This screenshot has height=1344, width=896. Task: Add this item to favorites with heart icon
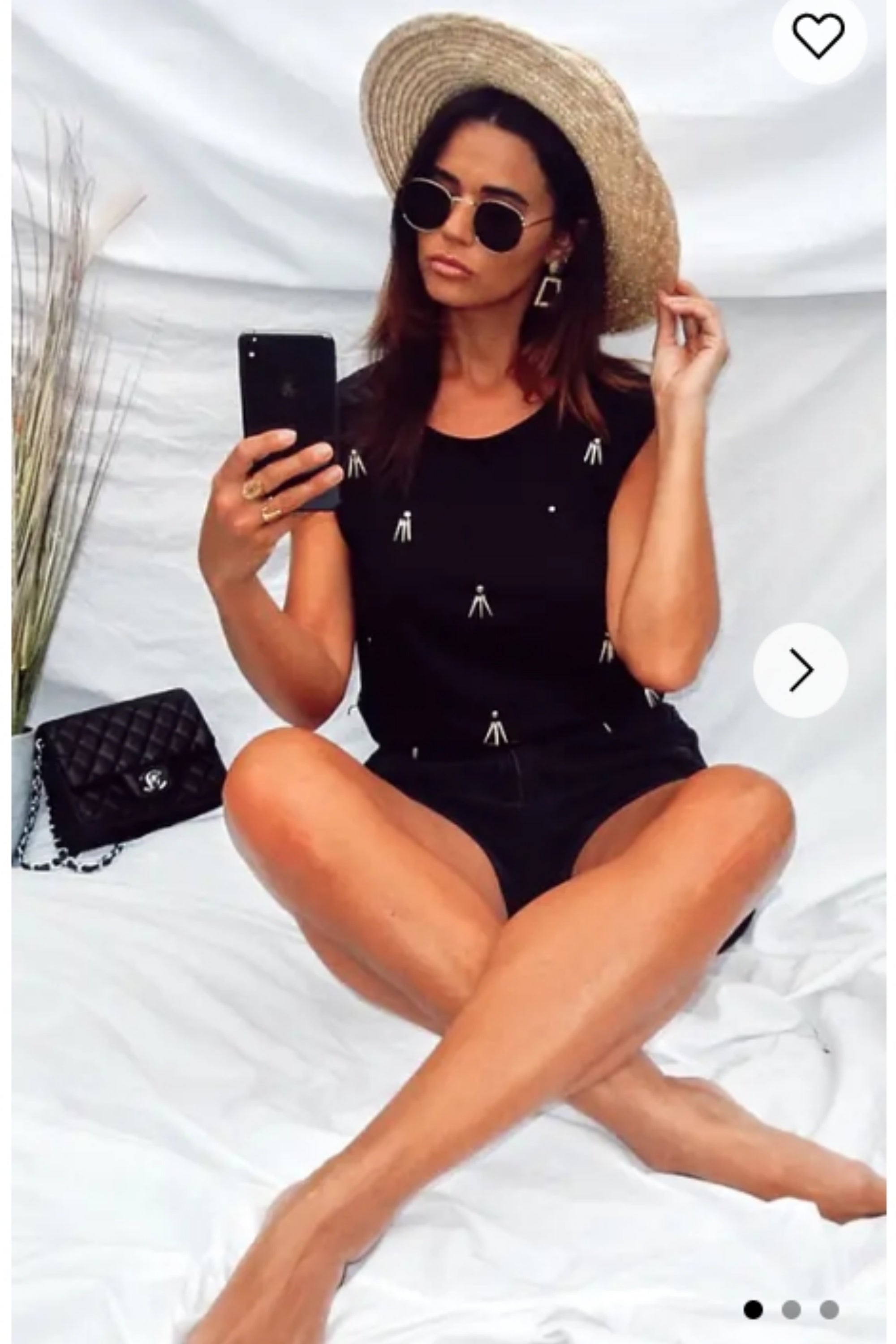coord(818,35)
